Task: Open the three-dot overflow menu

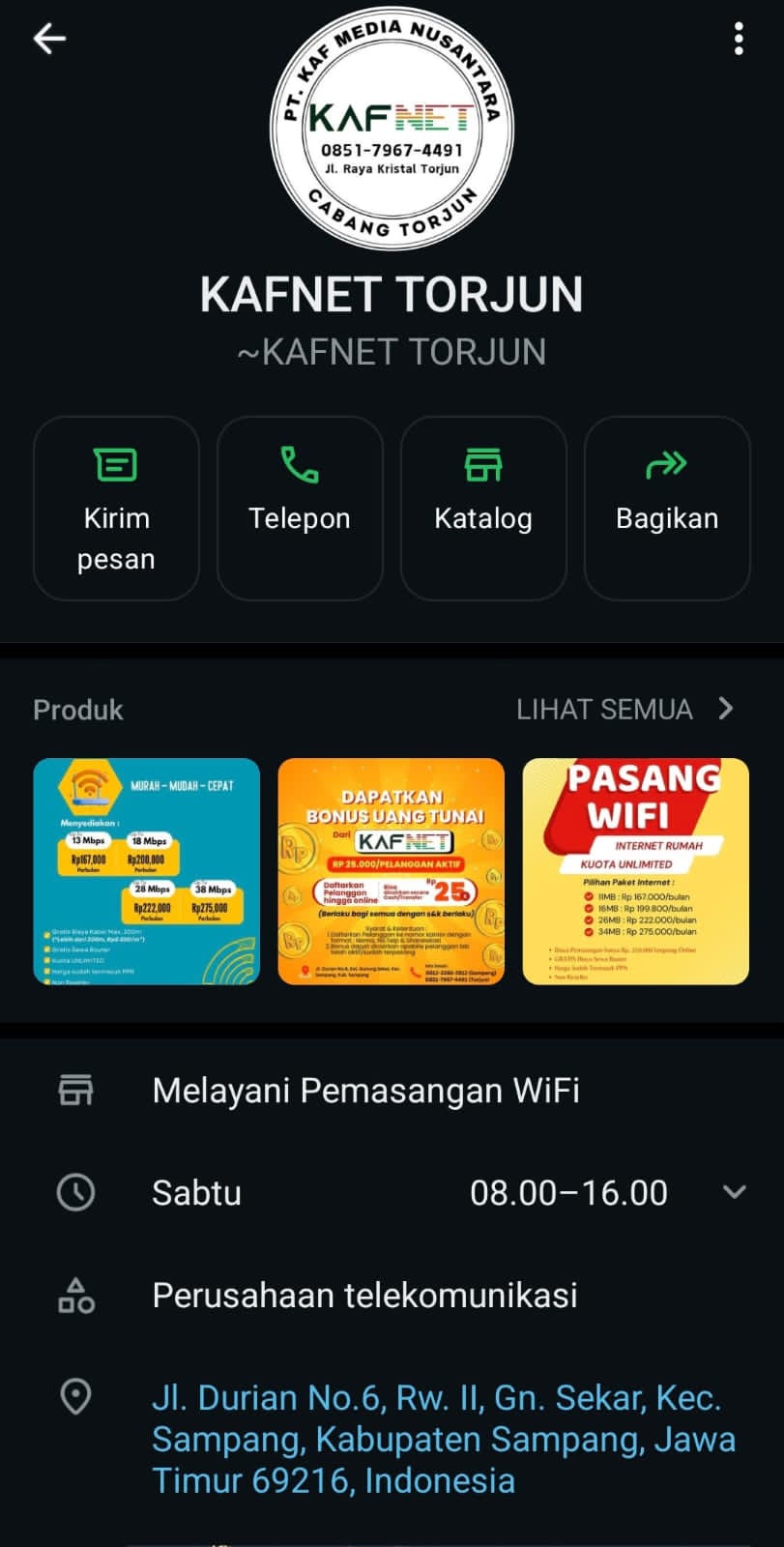Action: coord(738,39)
